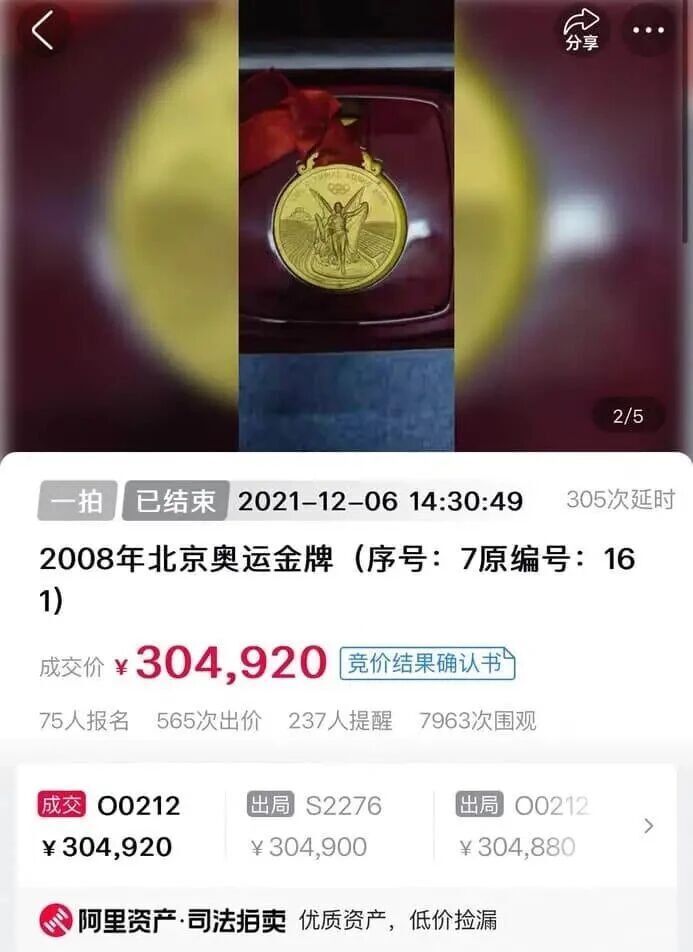Open the three-dot overflow menu
693x952 pixels.
pos(649,31)
